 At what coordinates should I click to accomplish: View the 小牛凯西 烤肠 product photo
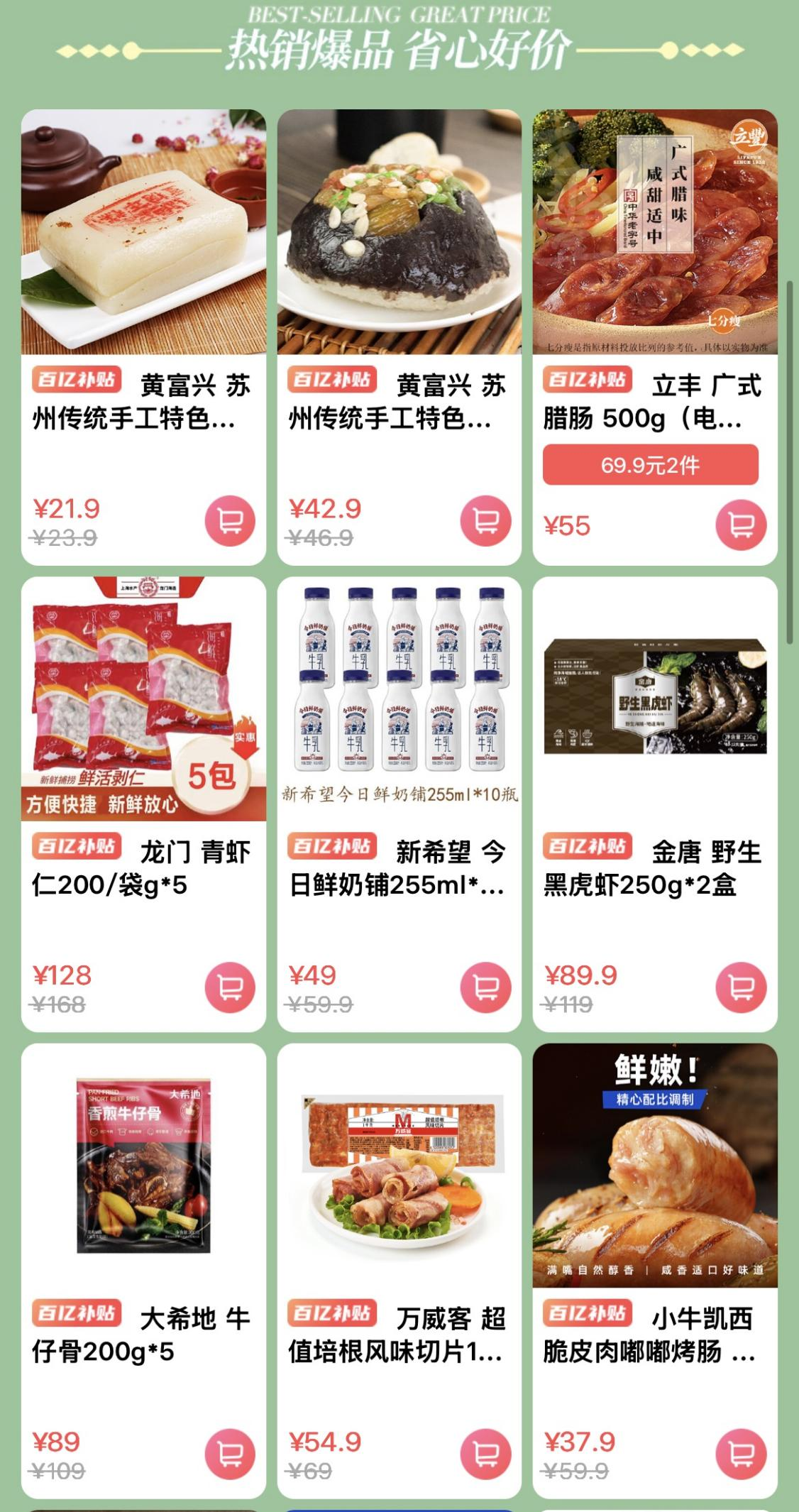click(x=655, y=1165)
